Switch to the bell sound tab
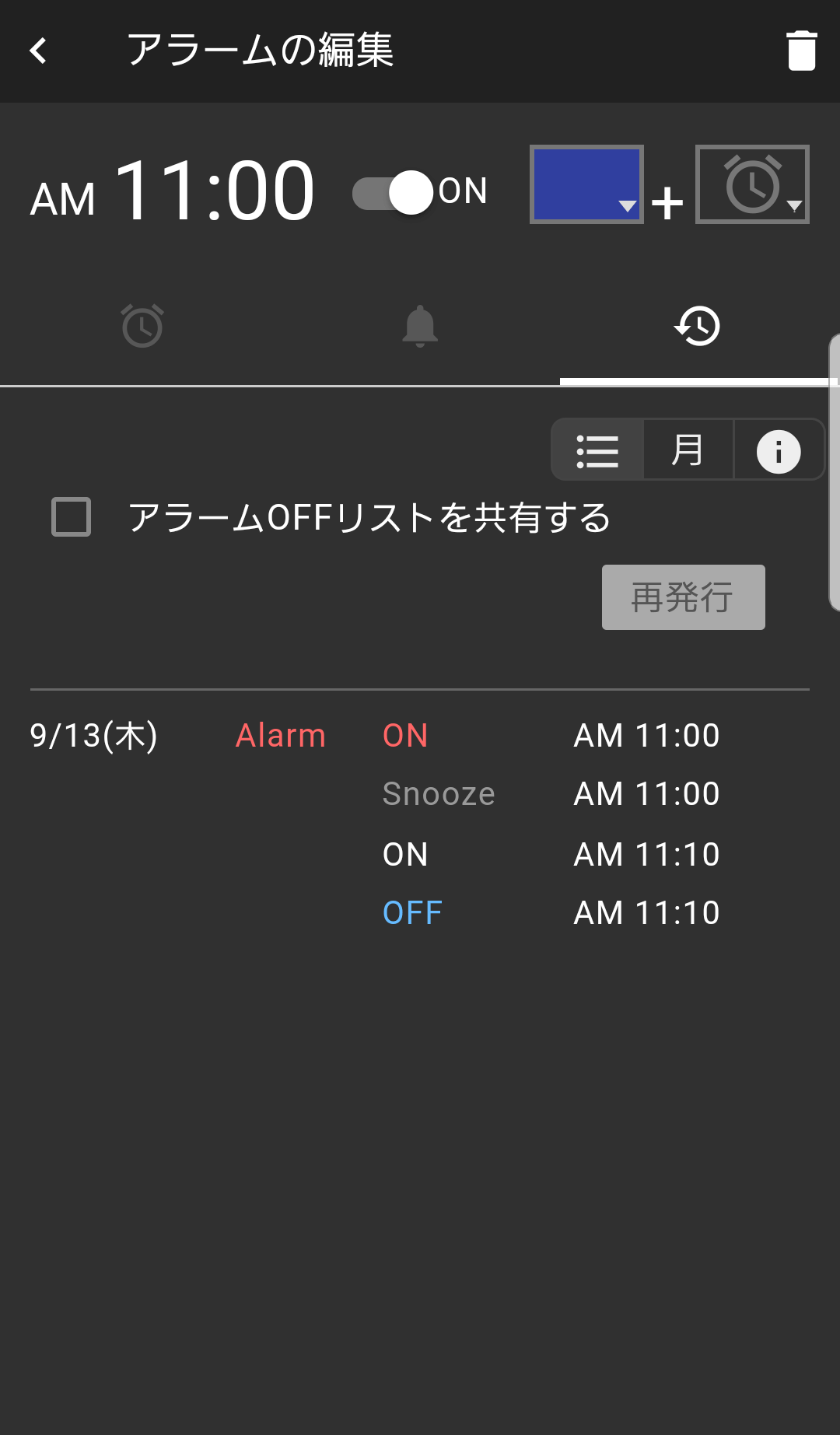The height and width of the screenshot is (1435, 840). pyautogui.click(x=419, y=325)
